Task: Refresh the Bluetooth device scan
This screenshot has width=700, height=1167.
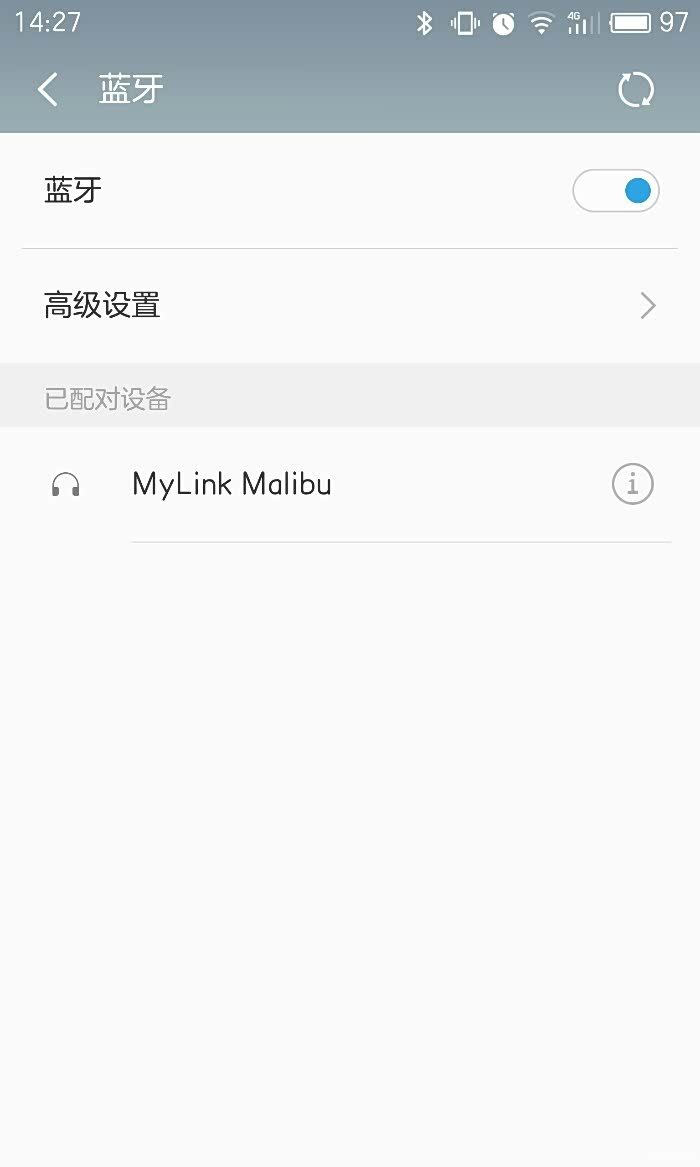Action: [635, 90]
